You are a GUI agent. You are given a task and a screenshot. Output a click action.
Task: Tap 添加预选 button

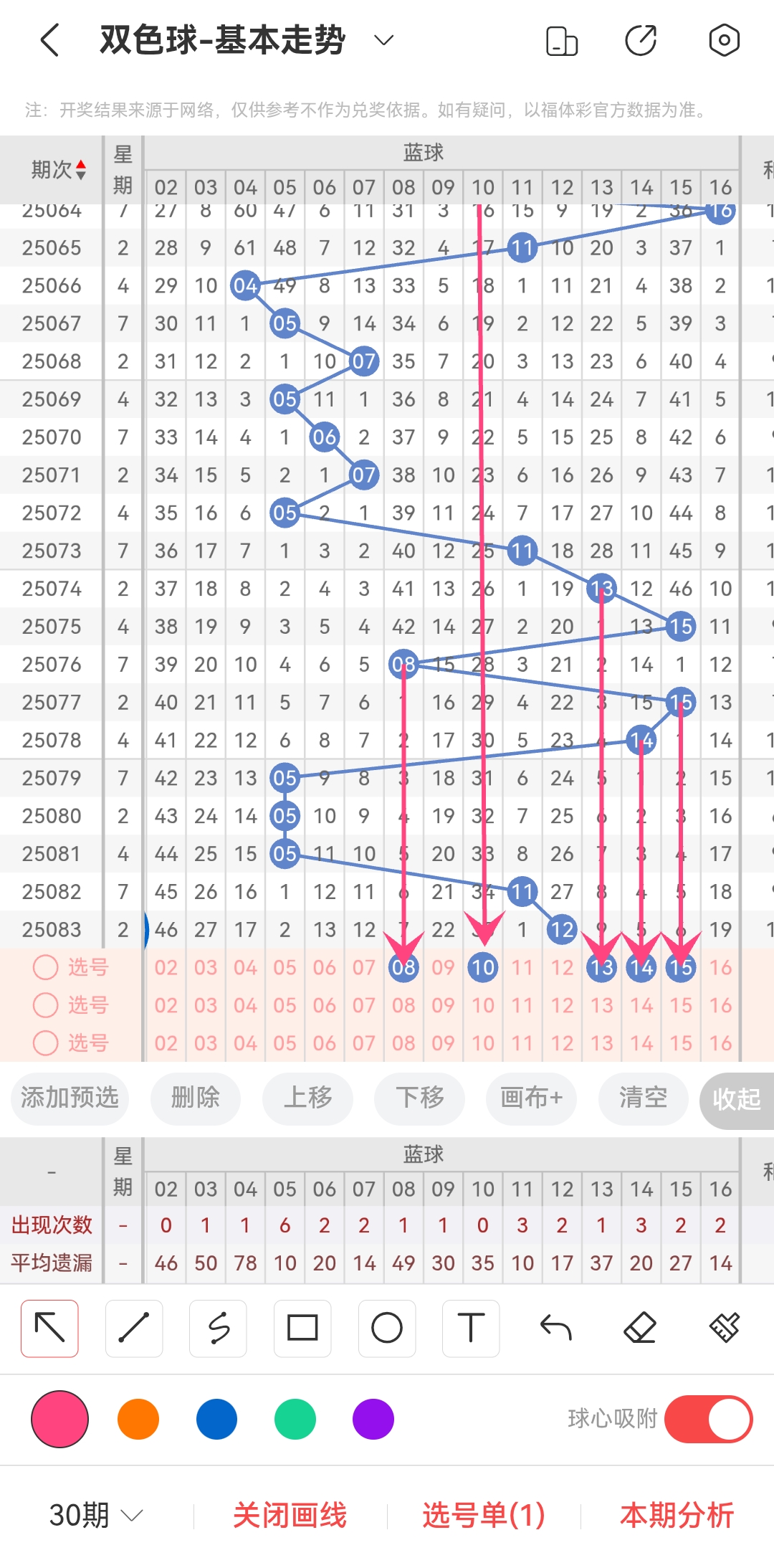click(x=70, y=1098)
